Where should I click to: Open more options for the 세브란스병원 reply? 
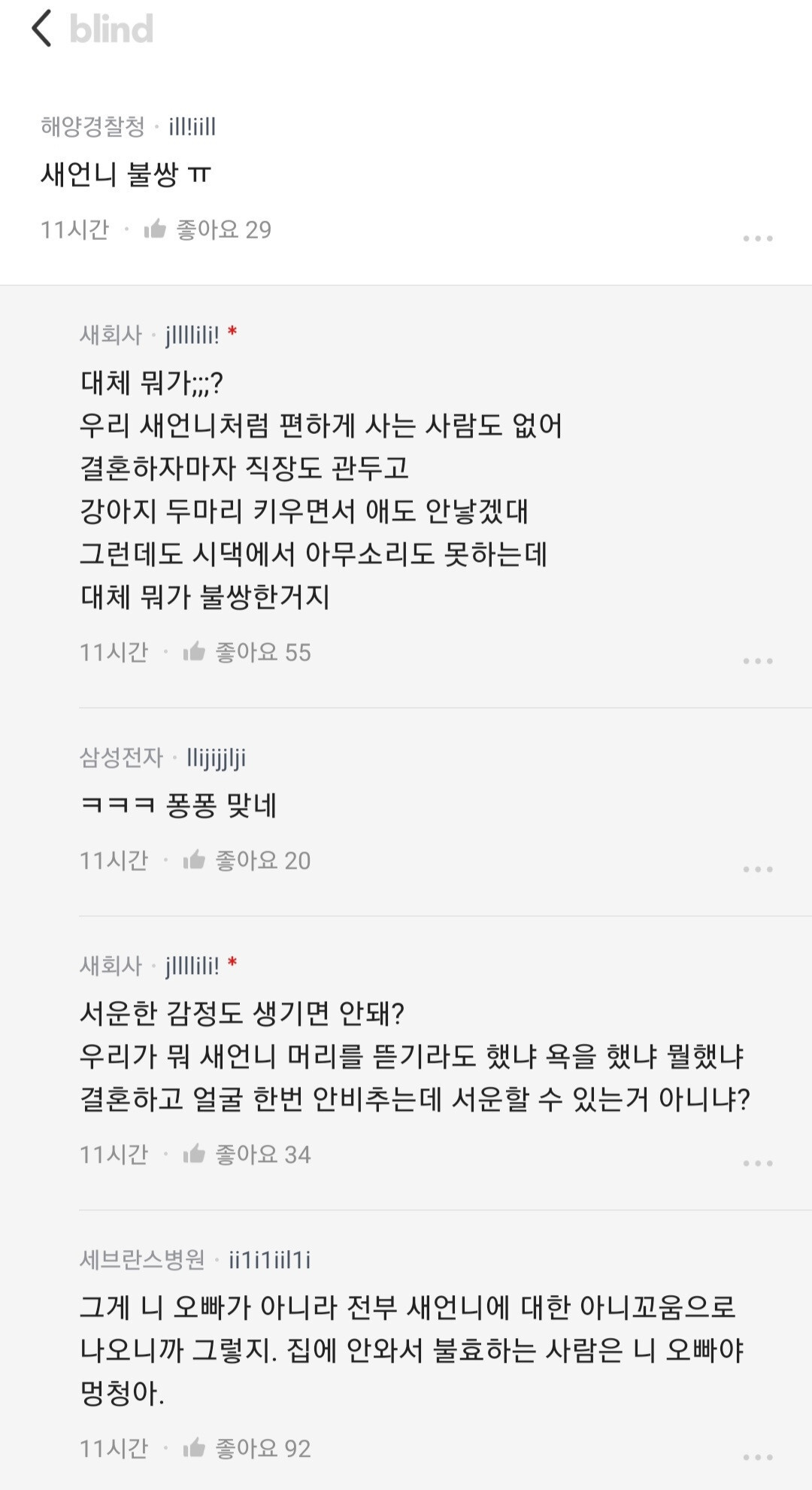click(x=757, y=1458)
